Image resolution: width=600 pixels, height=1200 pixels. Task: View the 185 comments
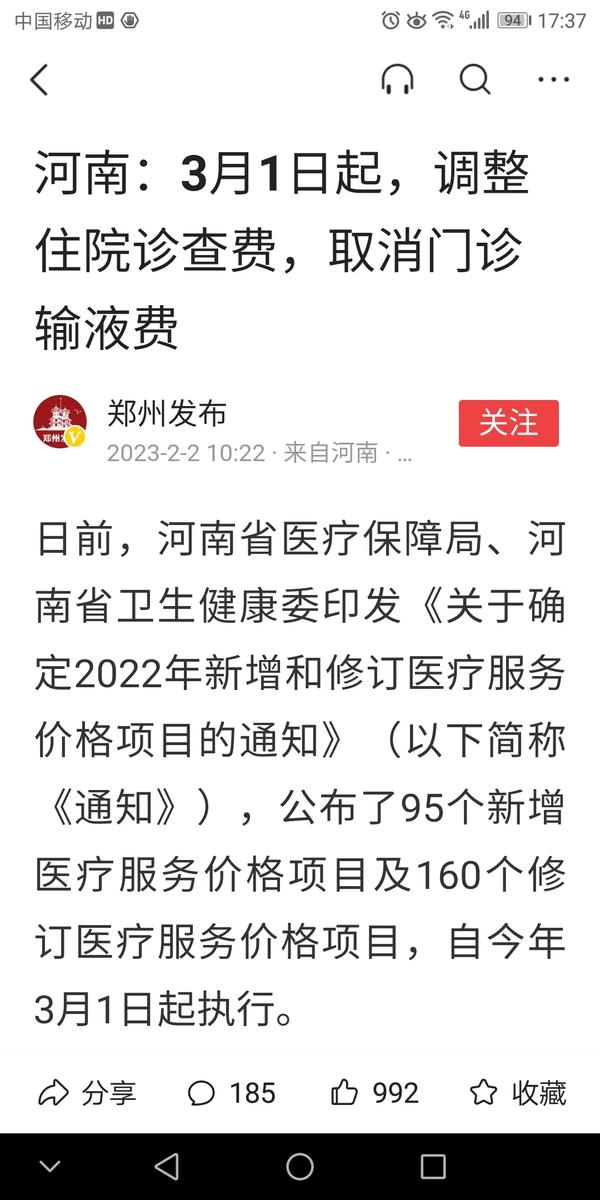(231, 1093)
